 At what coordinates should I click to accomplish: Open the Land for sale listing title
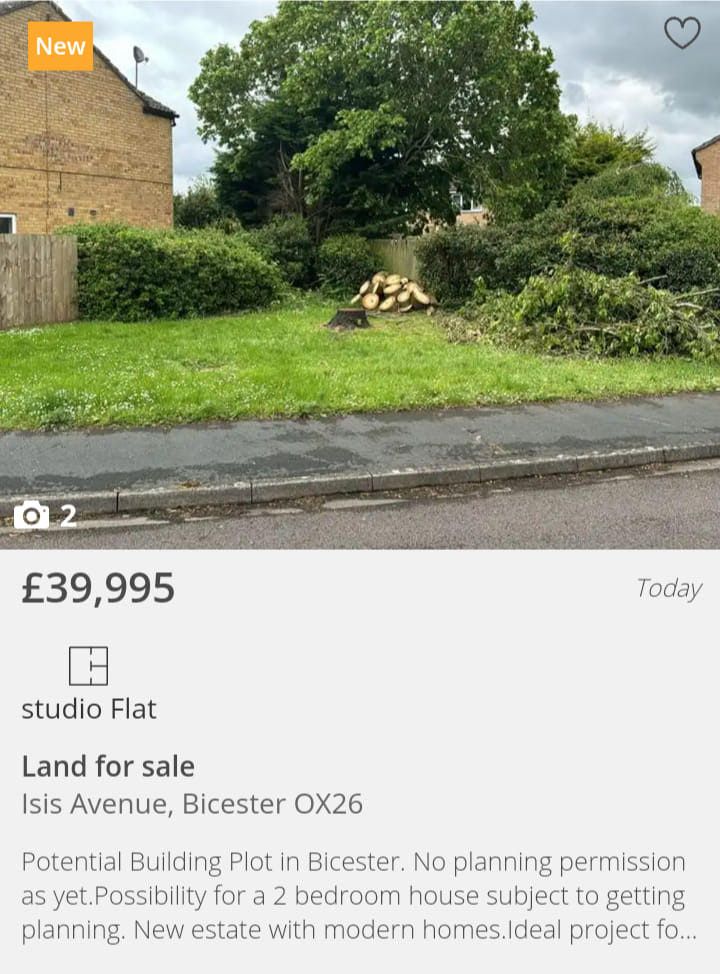point(110,766)
